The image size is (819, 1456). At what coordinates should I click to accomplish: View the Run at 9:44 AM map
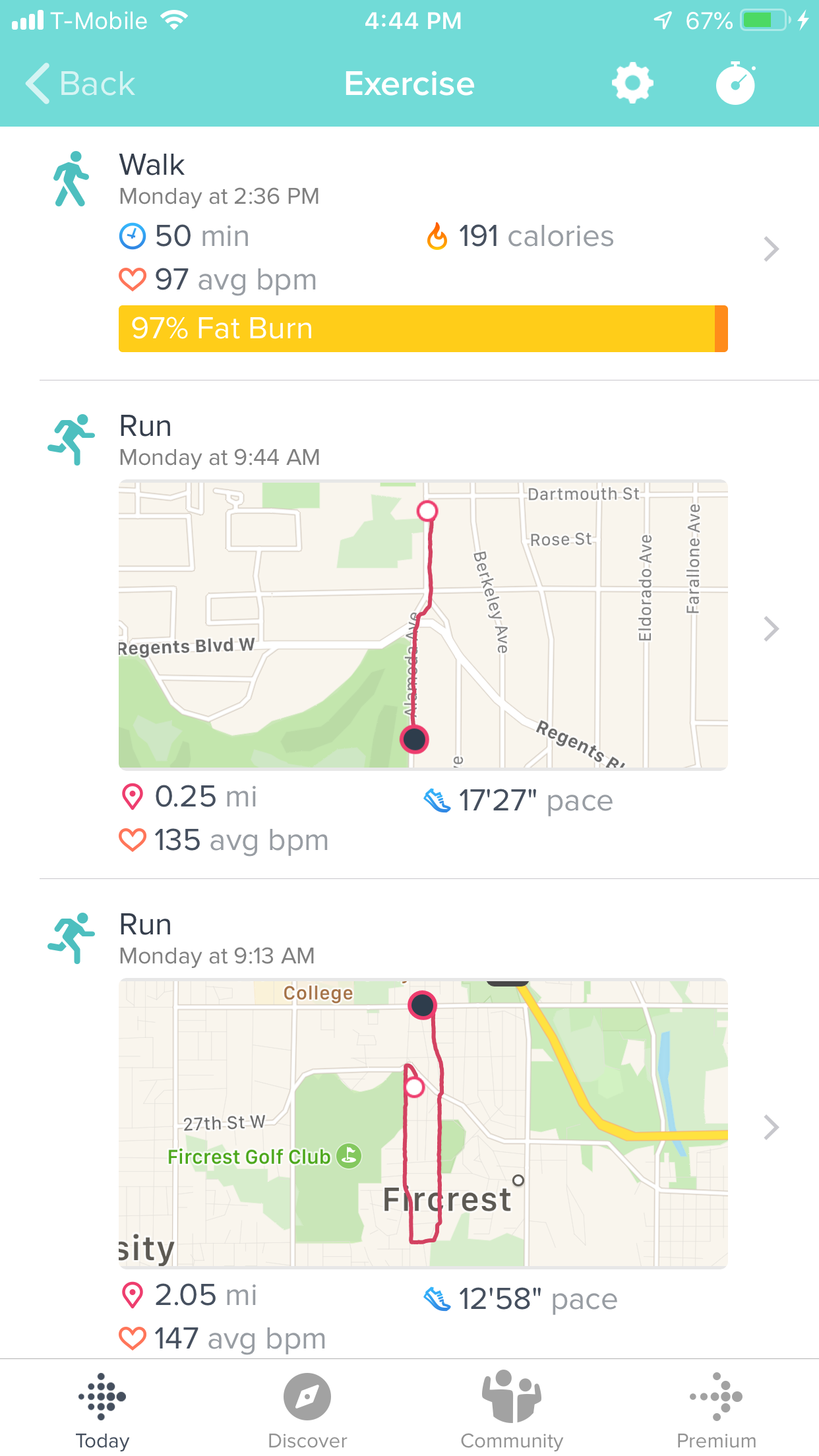(x=423, y=624)
